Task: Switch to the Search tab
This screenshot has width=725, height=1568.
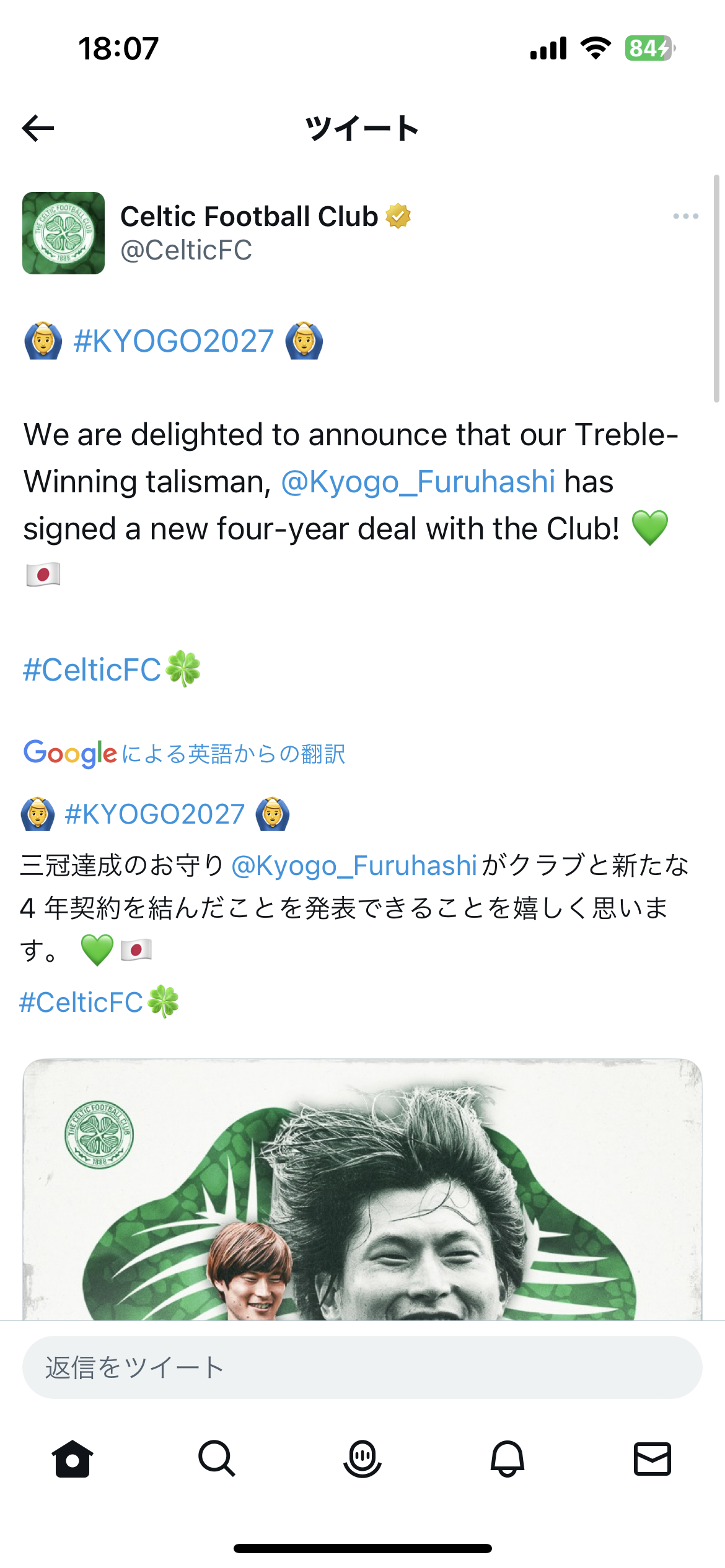Action: pos(217,1458)
